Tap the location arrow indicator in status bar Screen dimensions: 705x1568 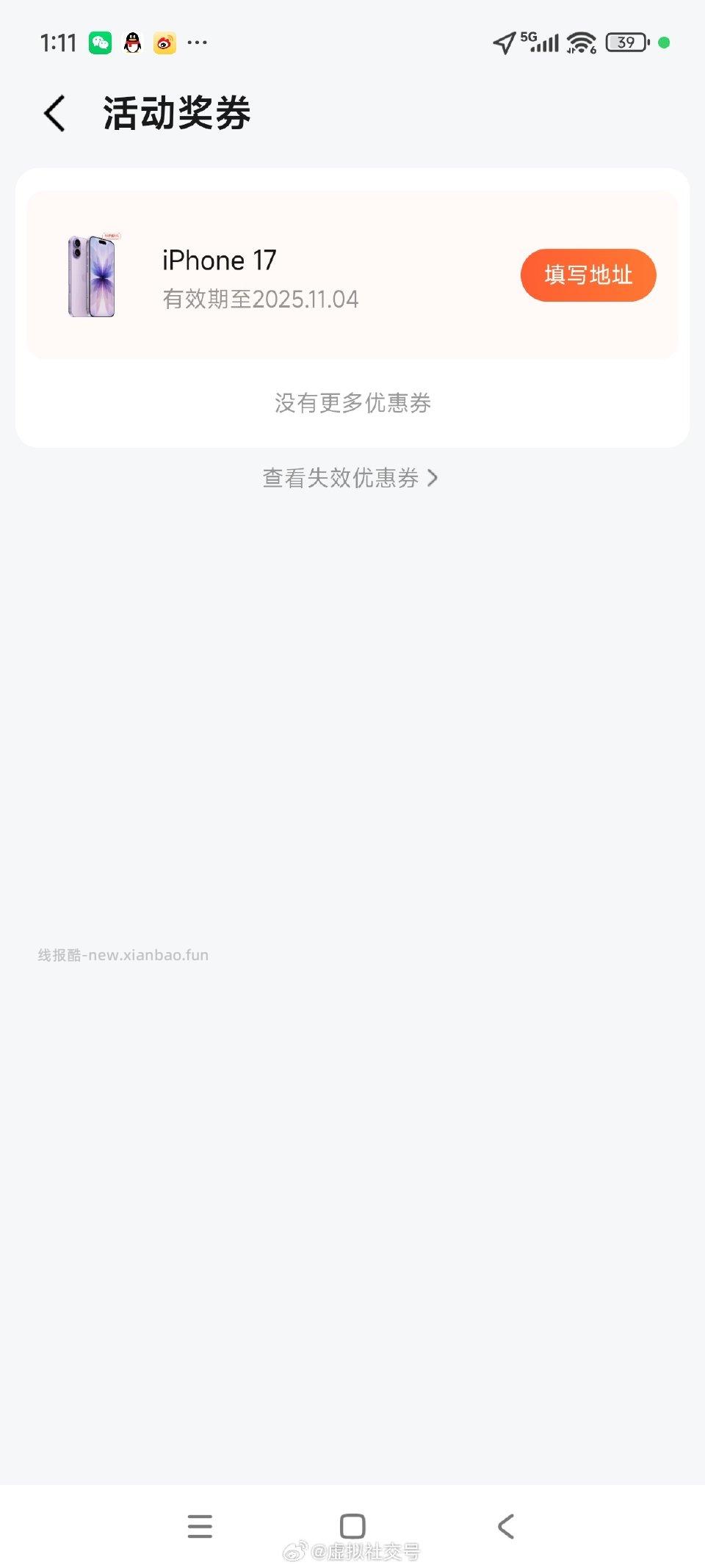[502, 43]
